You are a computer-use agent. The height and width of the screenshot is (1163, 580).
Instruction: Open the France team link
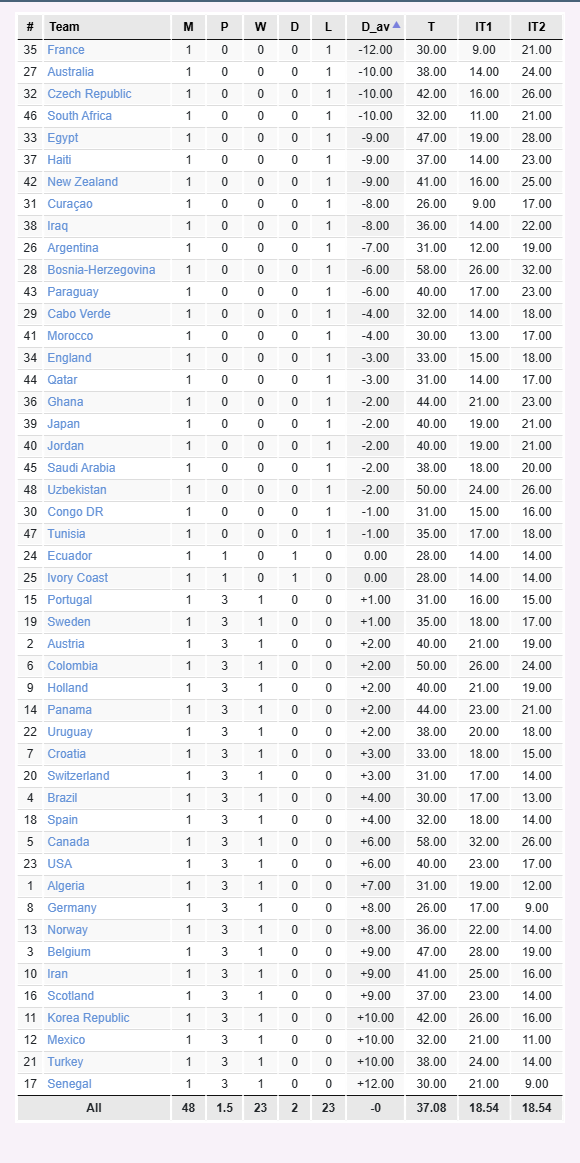coord(66,50)
